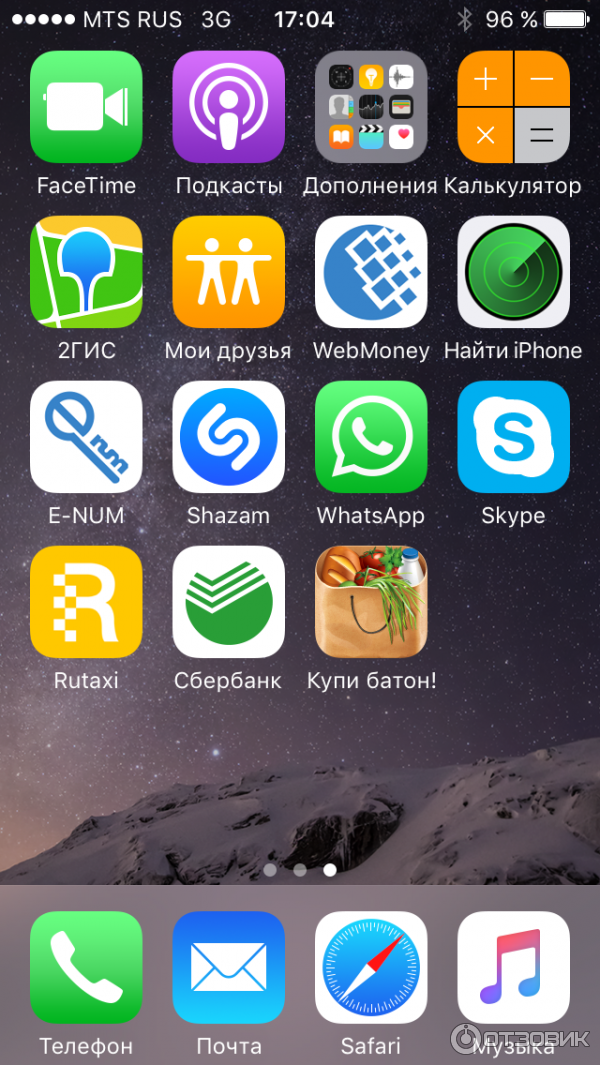Launch Safari browser
Image resolution: width=600 pixels, height=1065 pixels.
(371, 967)
